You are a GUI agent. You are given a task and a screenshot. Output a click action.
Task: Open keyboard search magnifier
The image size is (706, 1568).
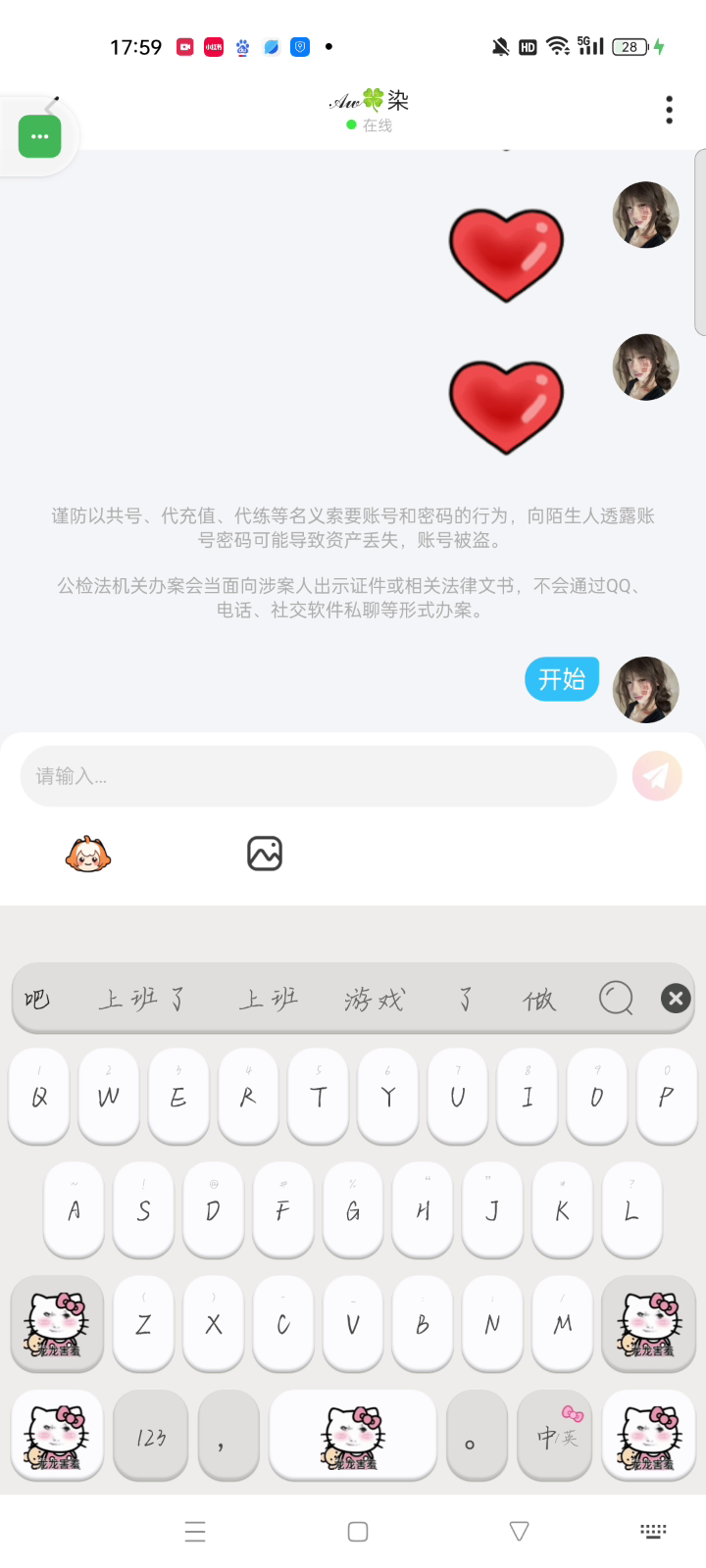pos(616,999)
